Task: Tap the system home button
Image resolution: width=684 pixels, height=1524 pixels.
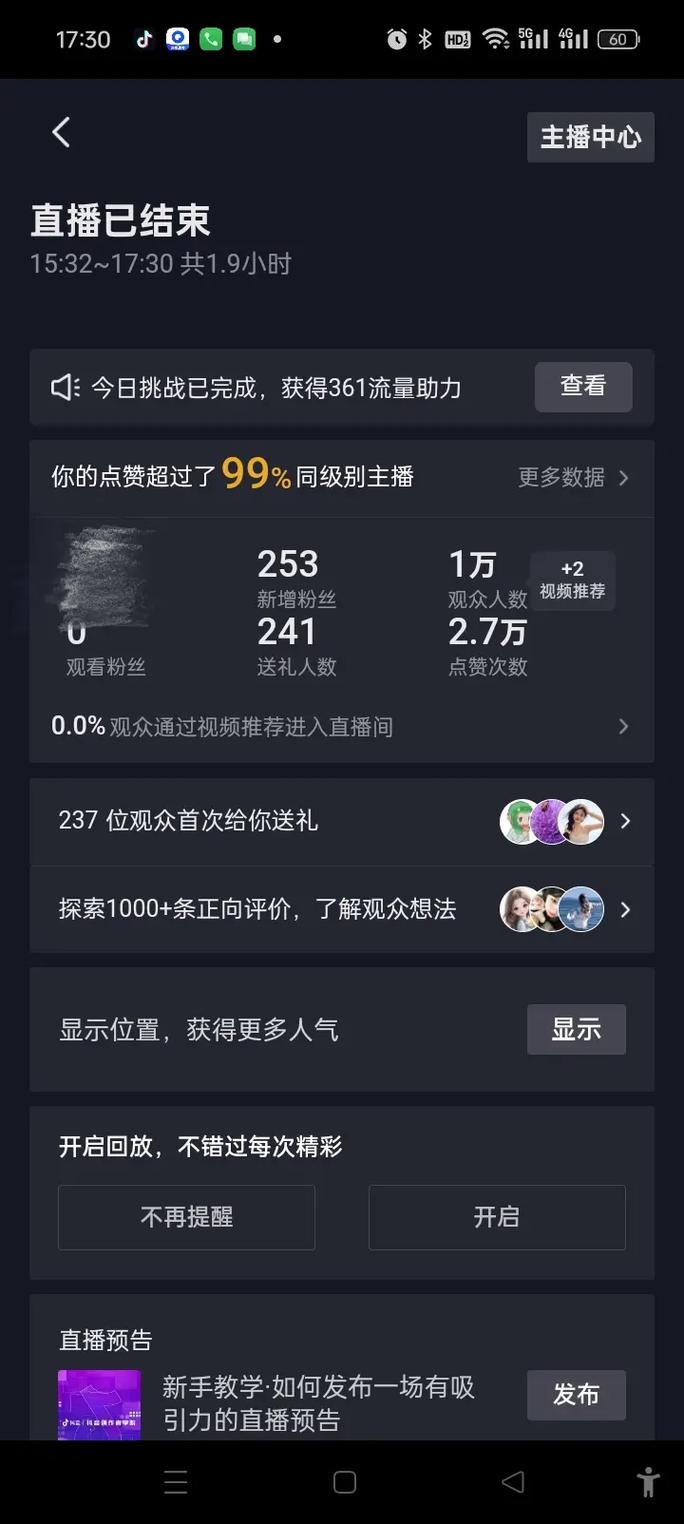Action: point(344,1482)
